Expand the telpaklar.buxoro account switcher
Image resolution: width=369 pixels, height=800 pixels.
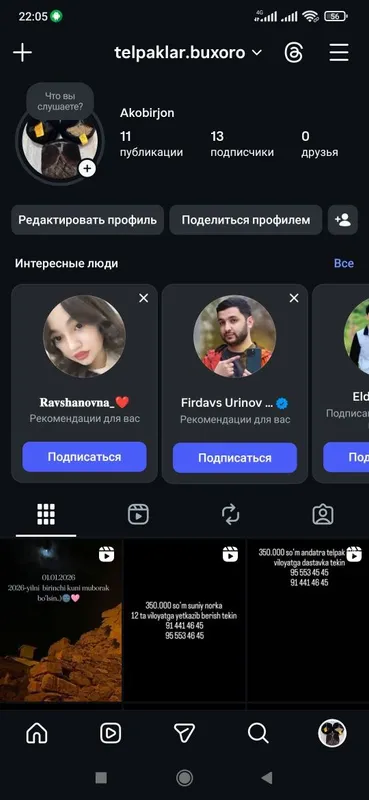(x=188, y=53)
